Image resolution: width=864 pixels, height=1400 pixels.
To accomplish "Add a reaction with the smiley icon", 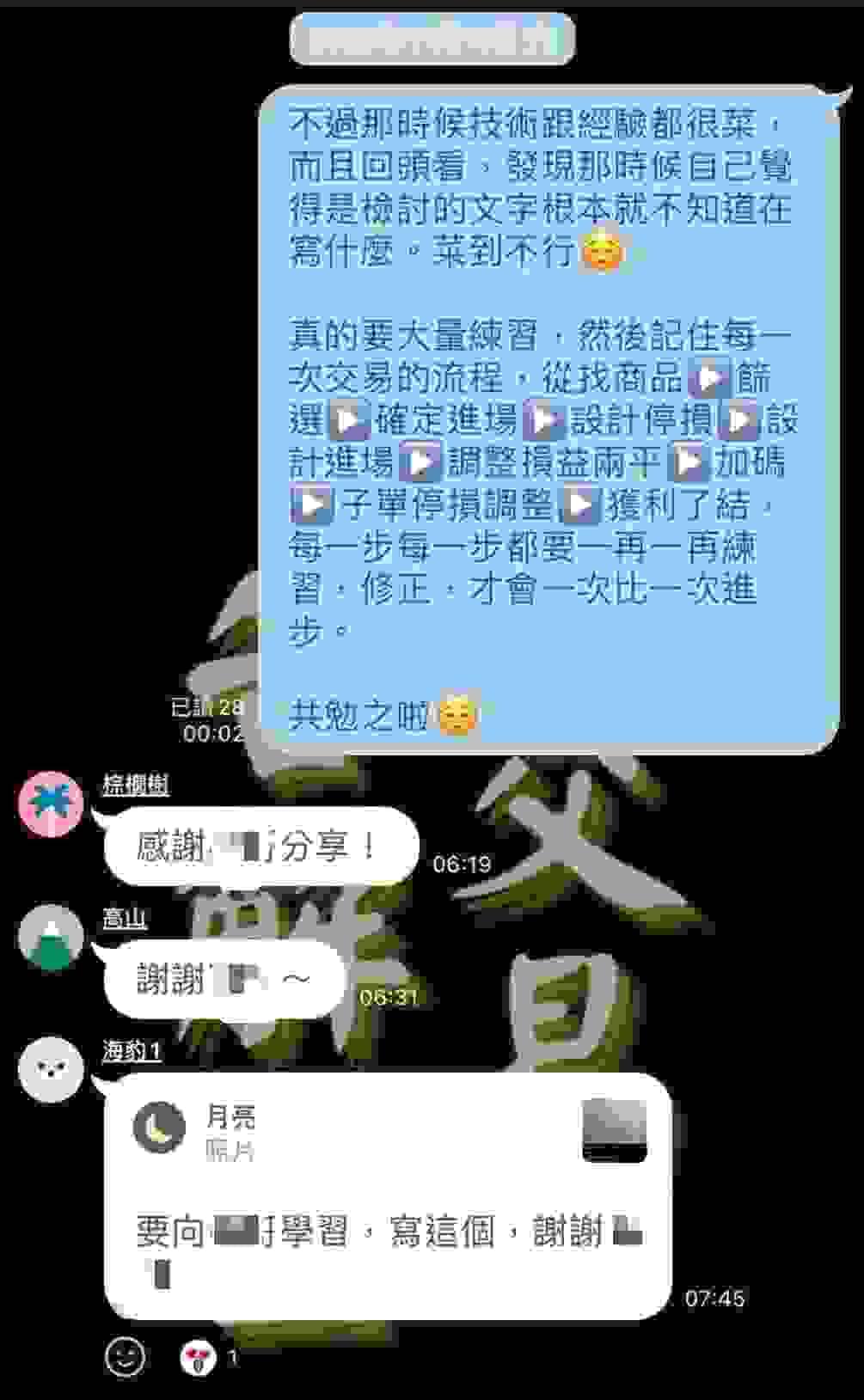I will 126,1357.
